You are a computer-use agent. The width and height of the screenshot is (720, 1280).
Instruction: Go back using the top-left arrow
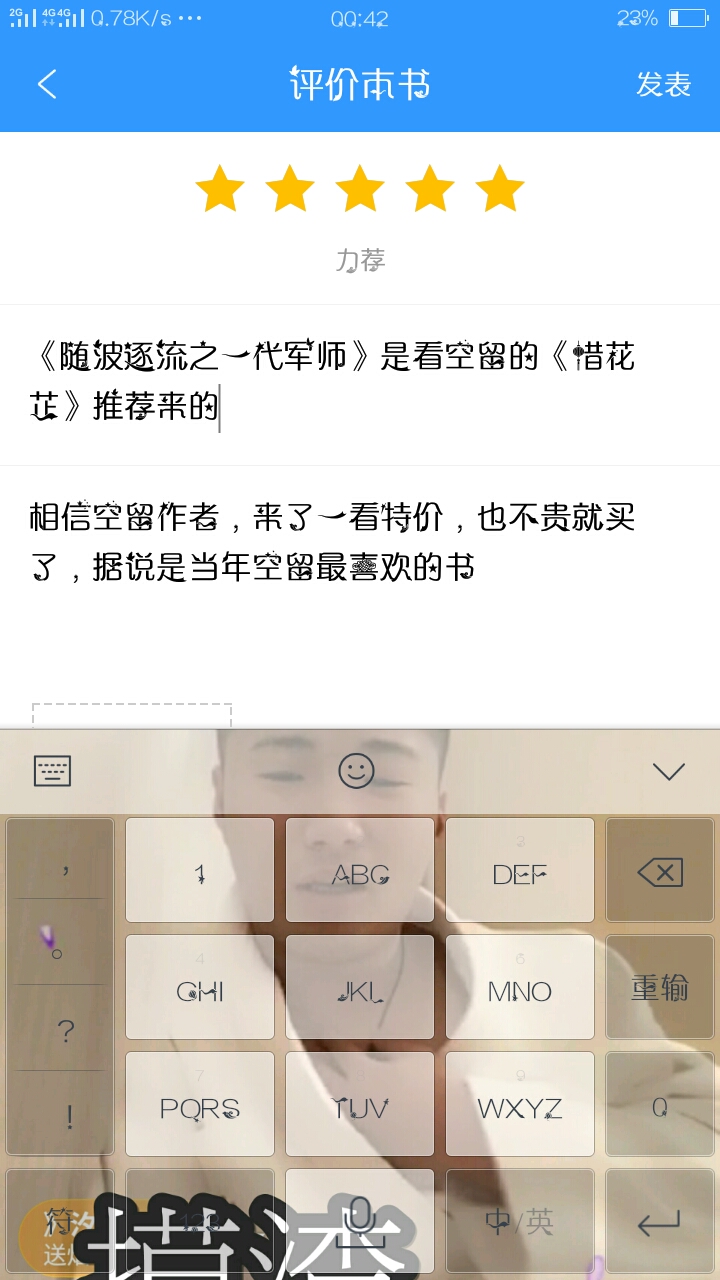[47, 85]
